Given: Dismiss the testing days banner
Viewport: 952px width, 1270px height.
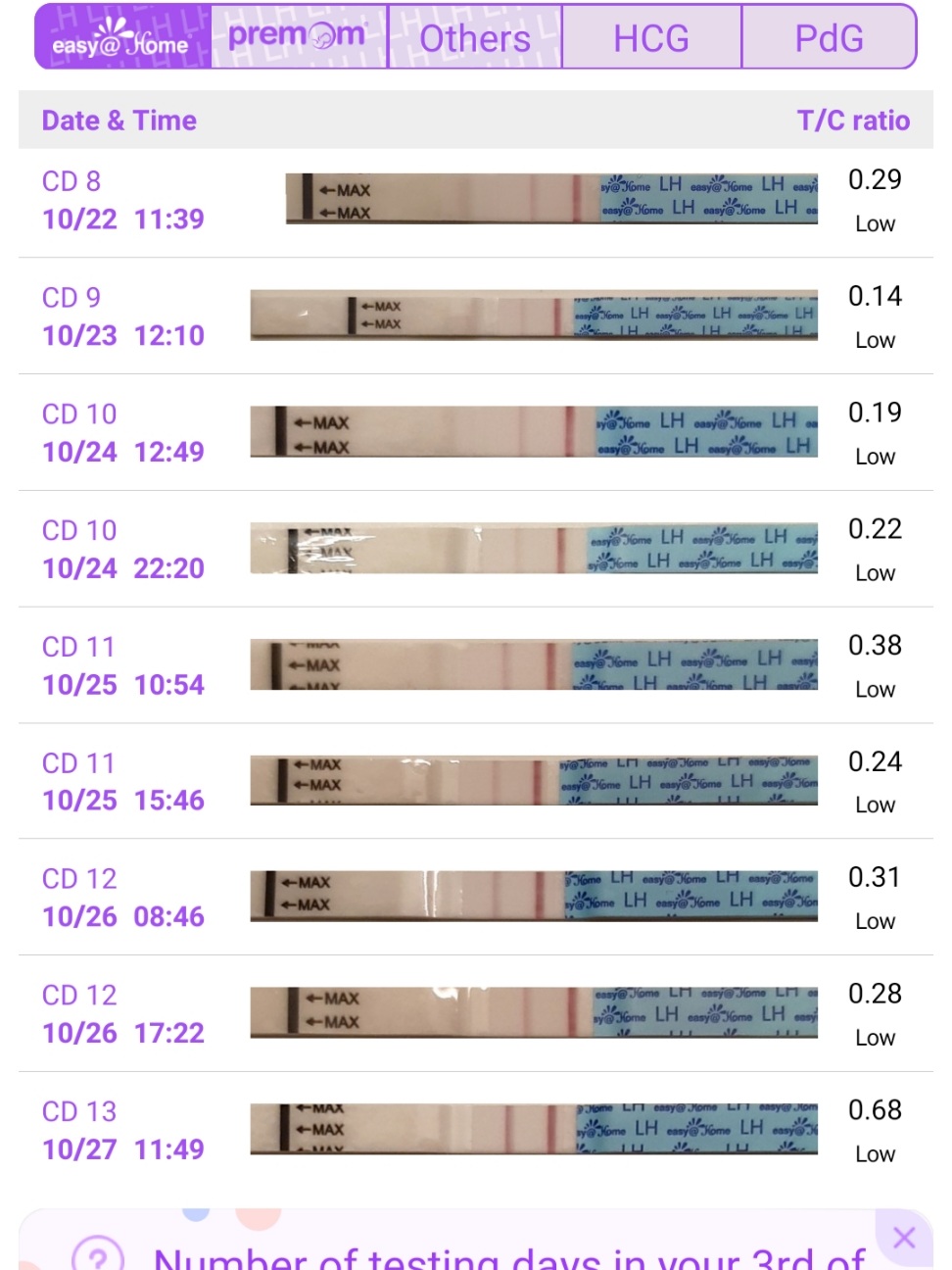Looking at the screenshot, I should coord(904,1238).
